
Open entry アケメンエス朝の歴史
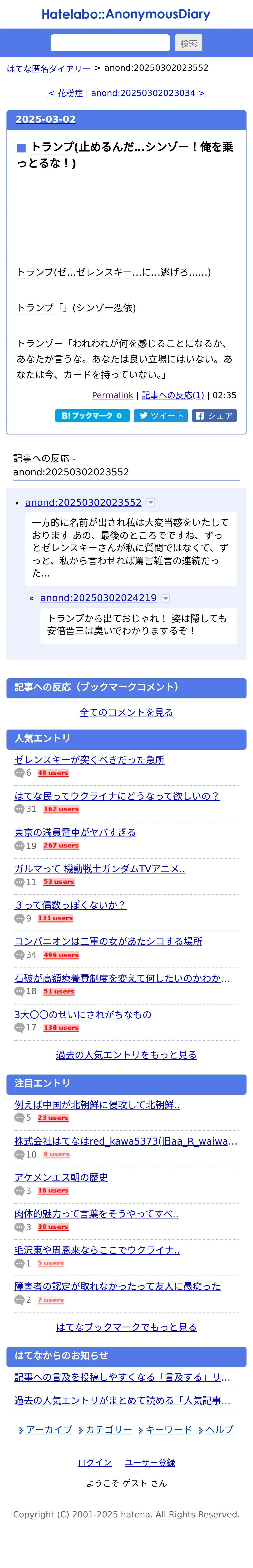click(61, 1177)
